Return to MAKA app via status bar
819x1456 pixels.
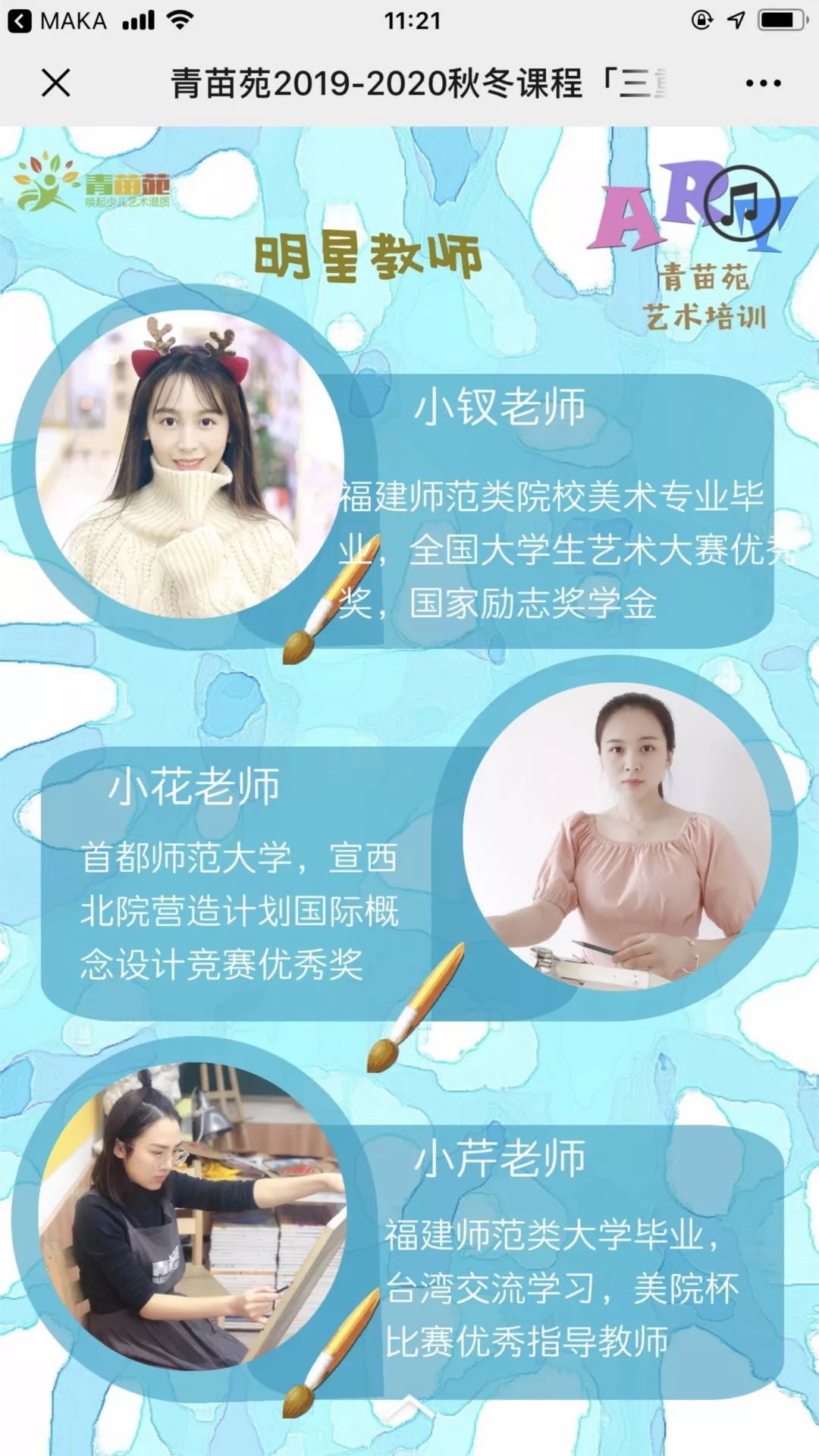pyautogui.click(x=58, y=20)
